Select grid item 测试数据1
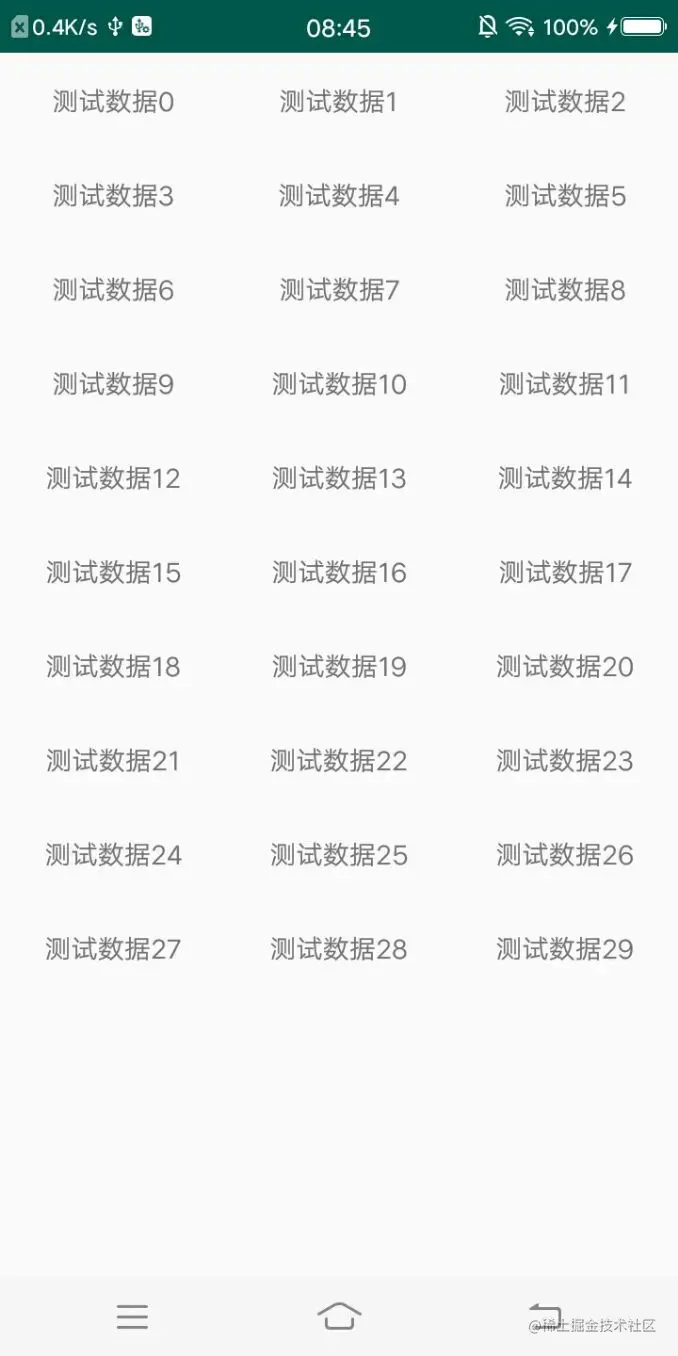This screenshot has width=678, height=1356. click(339, 102)
